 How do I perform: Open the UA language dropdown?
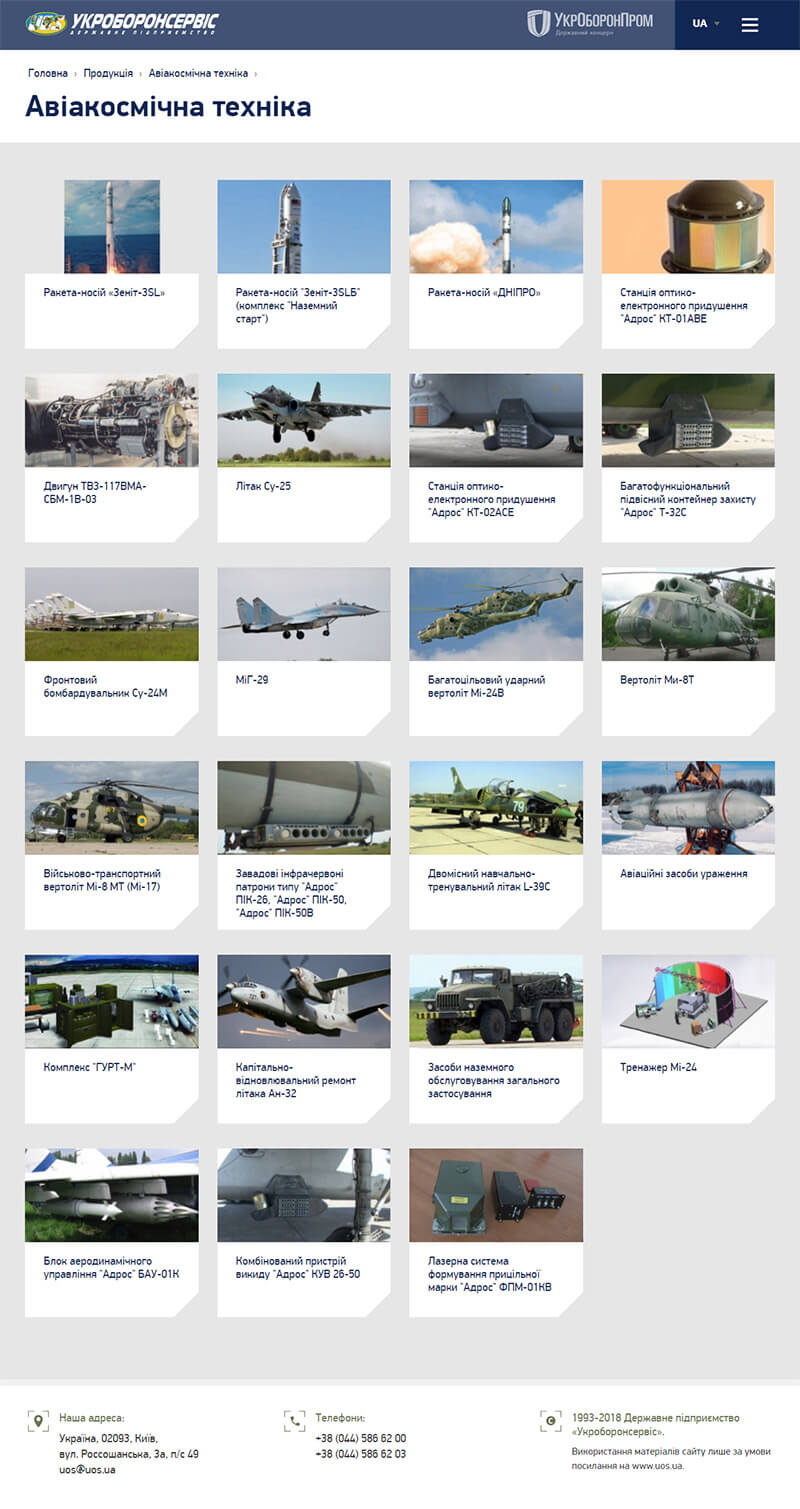click(705, 24)
